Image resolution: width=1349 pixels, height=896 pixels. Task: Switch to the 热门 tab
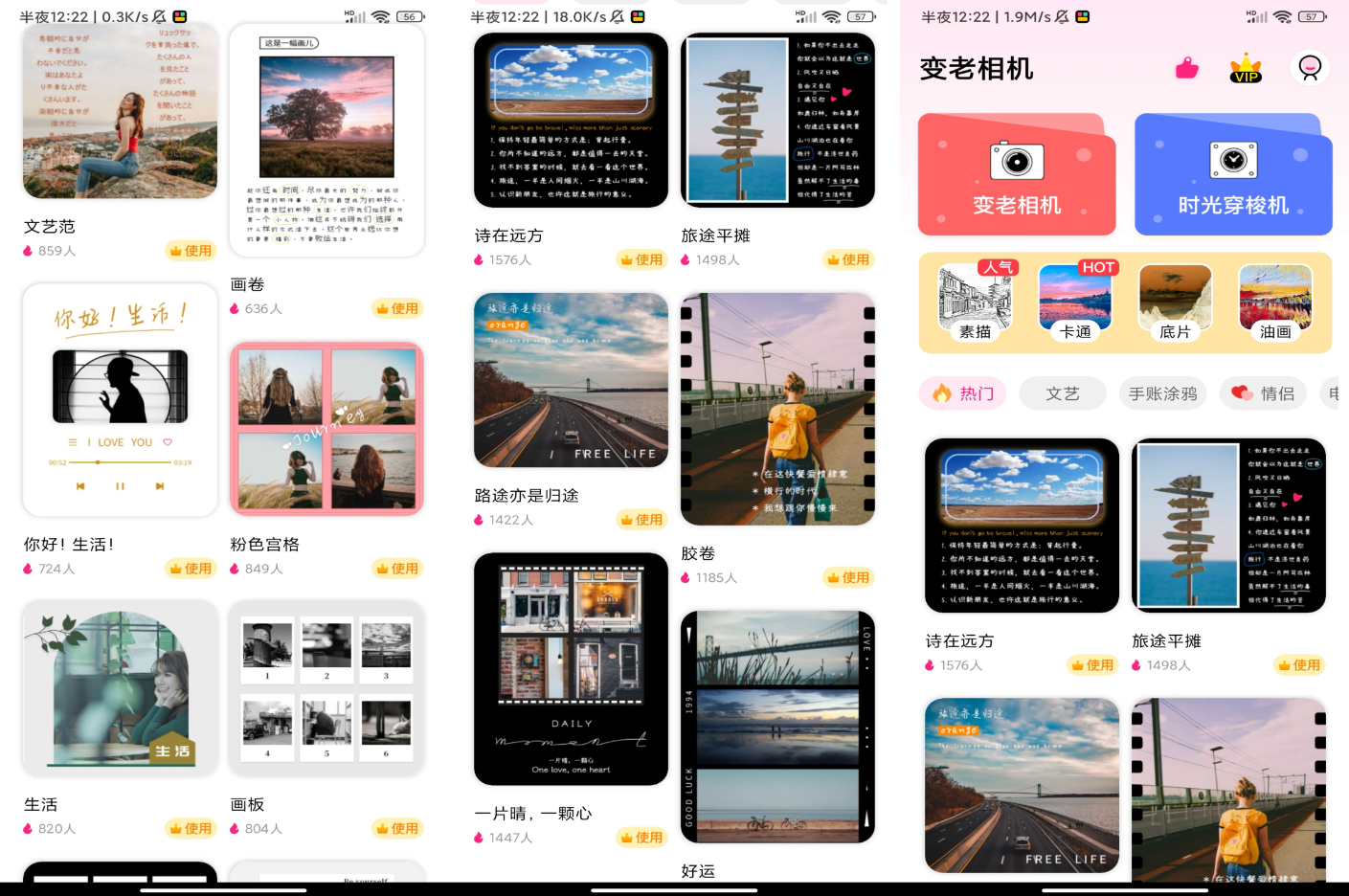[963, 393]
